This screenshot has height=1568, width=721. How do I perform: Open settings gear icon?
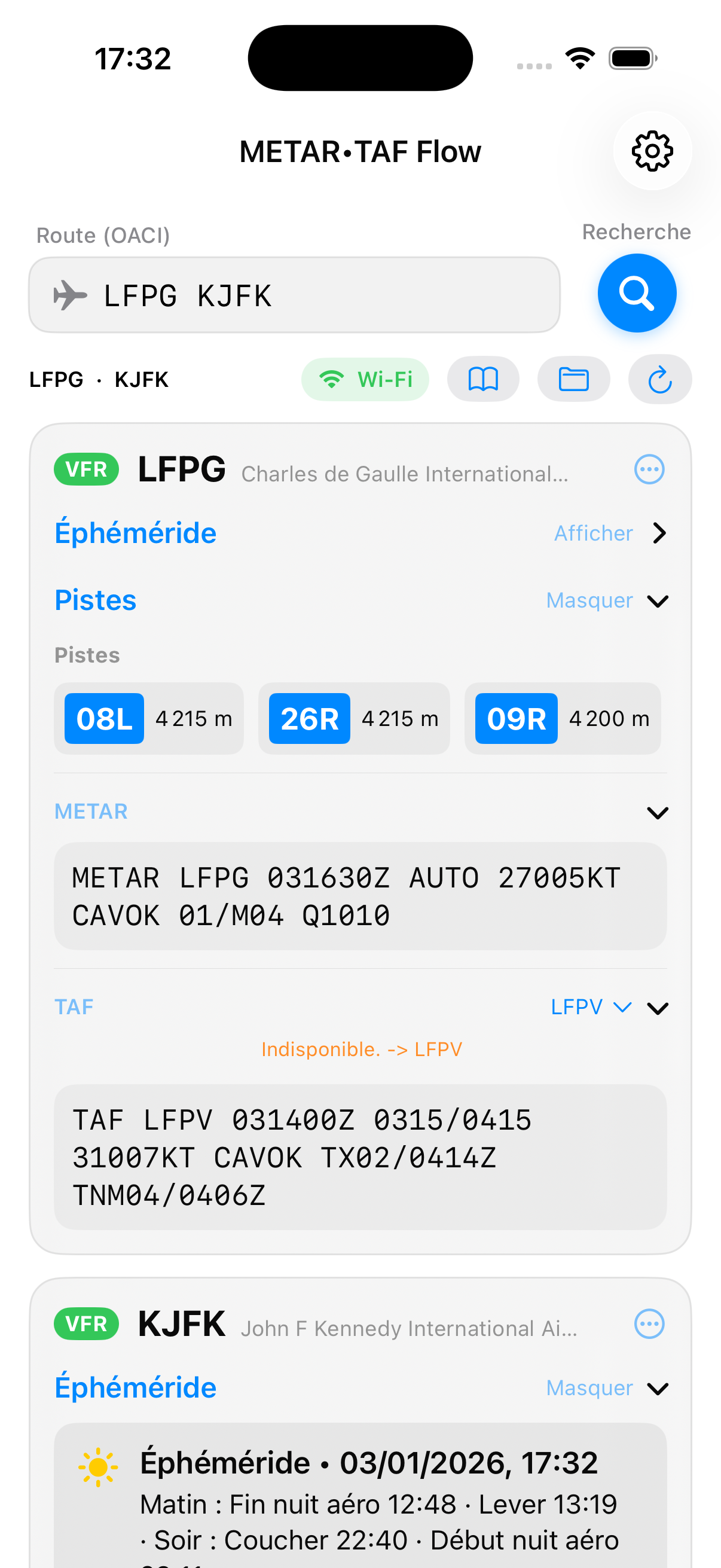pyautogui.click(x=652, y=151)
